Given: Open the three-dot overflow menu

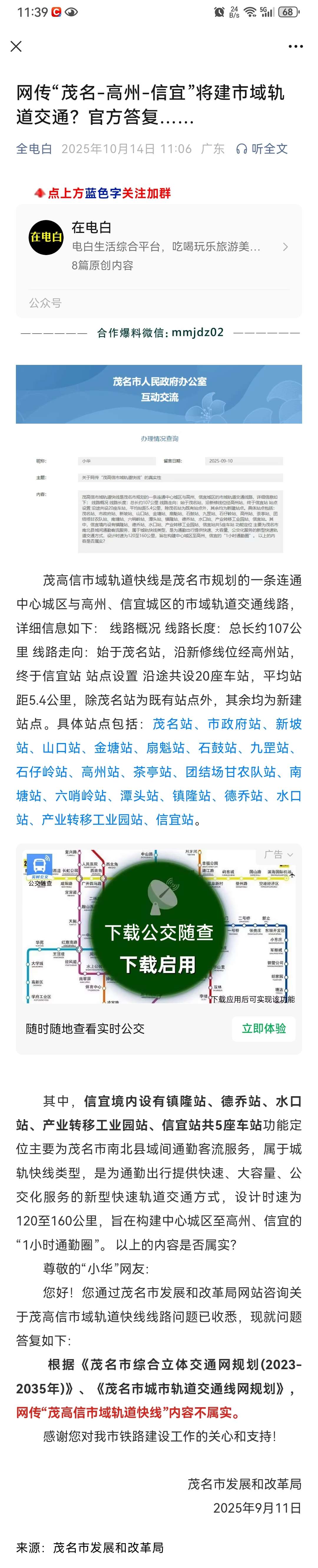Looking at the screenshot, I should click(x=296, y=46).
